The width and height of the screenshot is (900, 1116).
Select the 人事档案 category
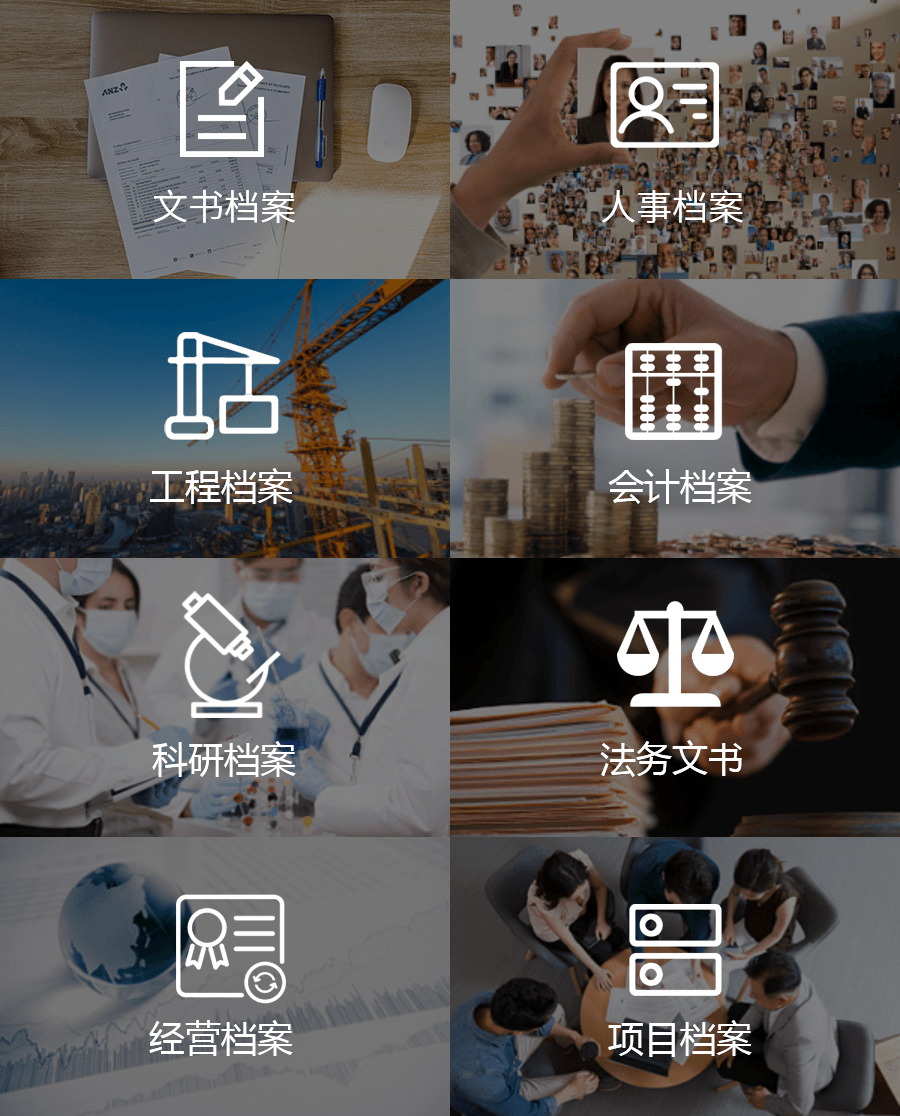tap(674, 140)
